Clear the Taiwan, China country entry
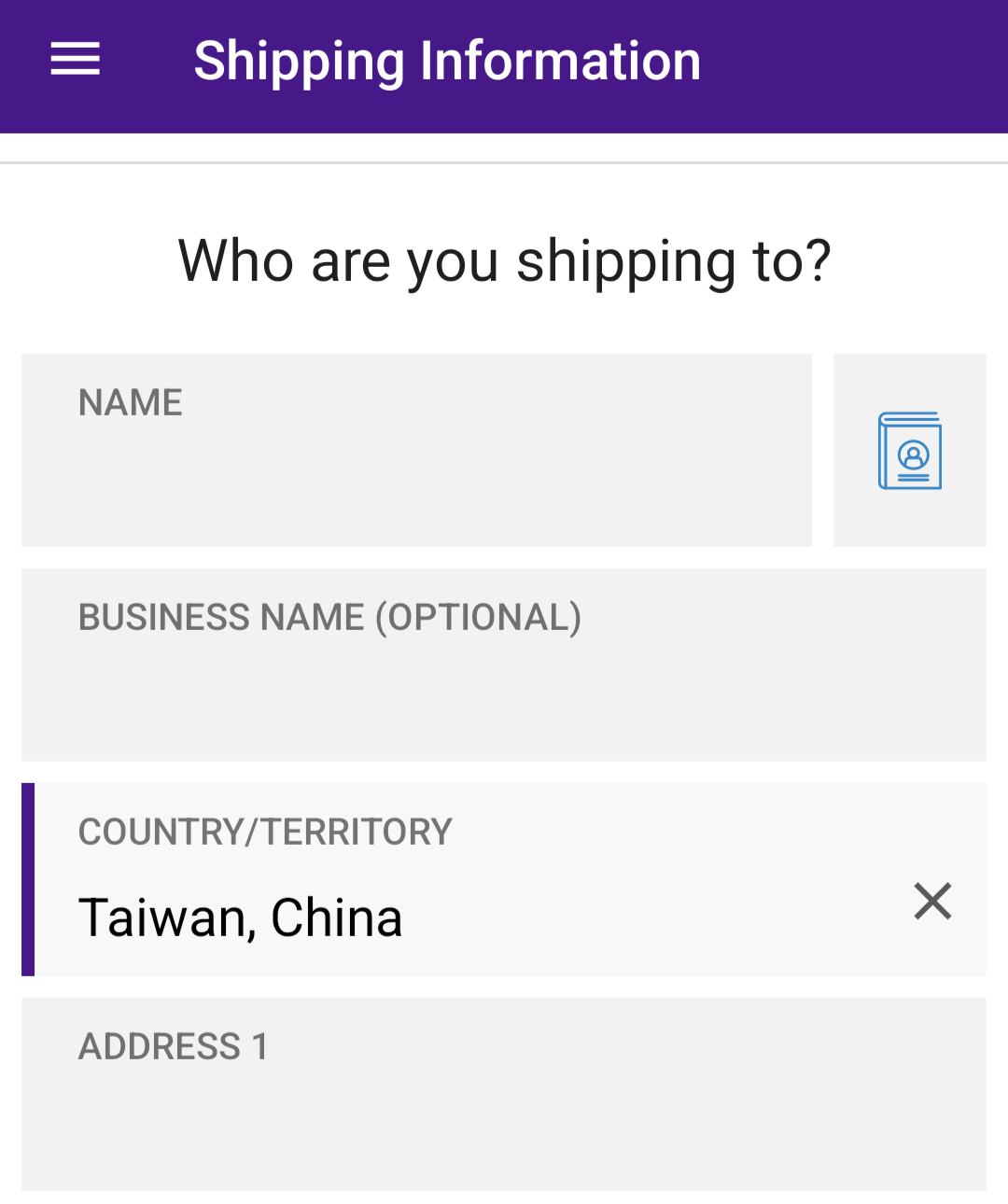 (932, 902)
